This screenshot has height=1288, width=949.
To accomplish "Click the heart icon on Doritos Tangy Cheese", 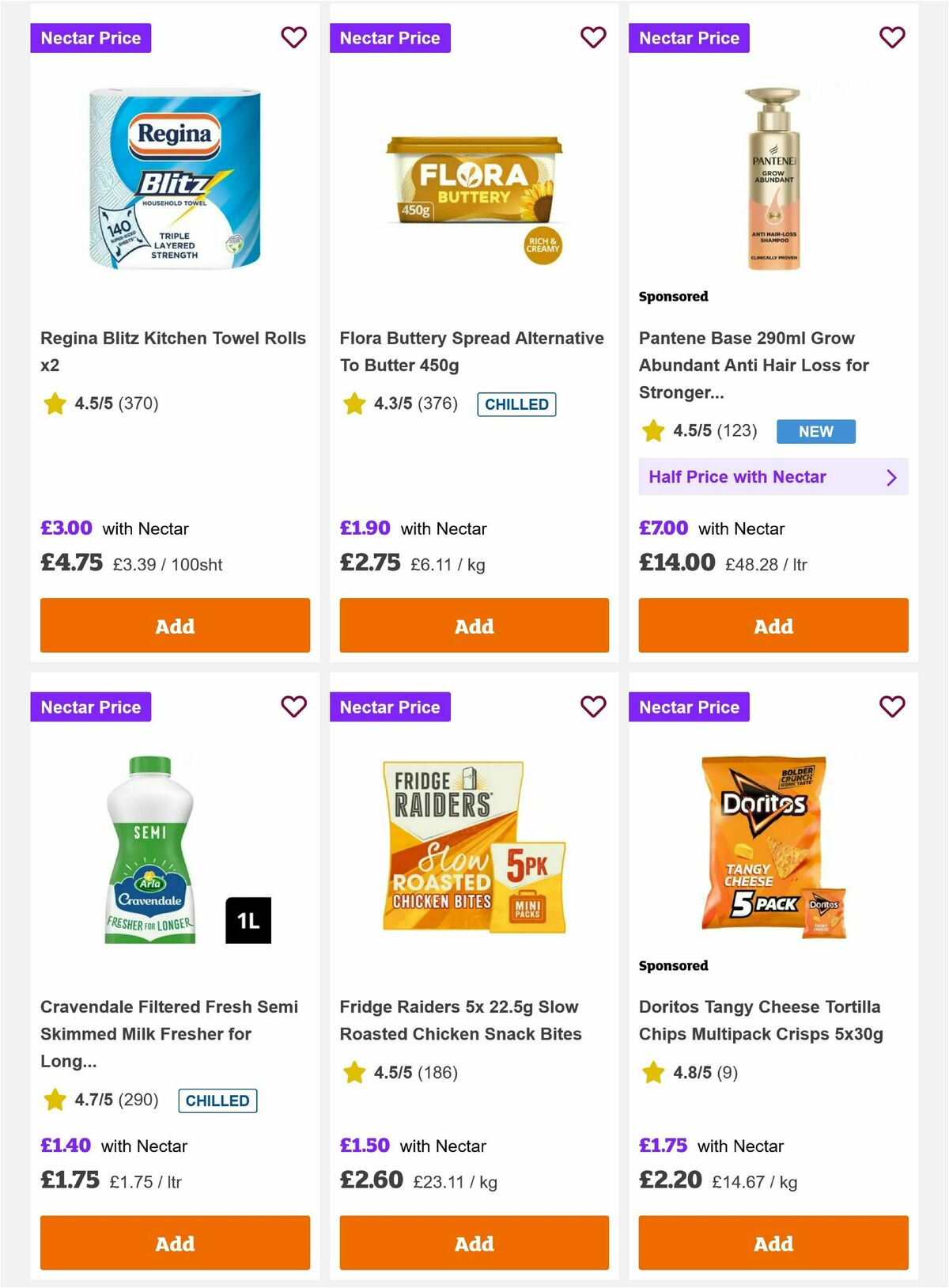I will tap(891, 707).
